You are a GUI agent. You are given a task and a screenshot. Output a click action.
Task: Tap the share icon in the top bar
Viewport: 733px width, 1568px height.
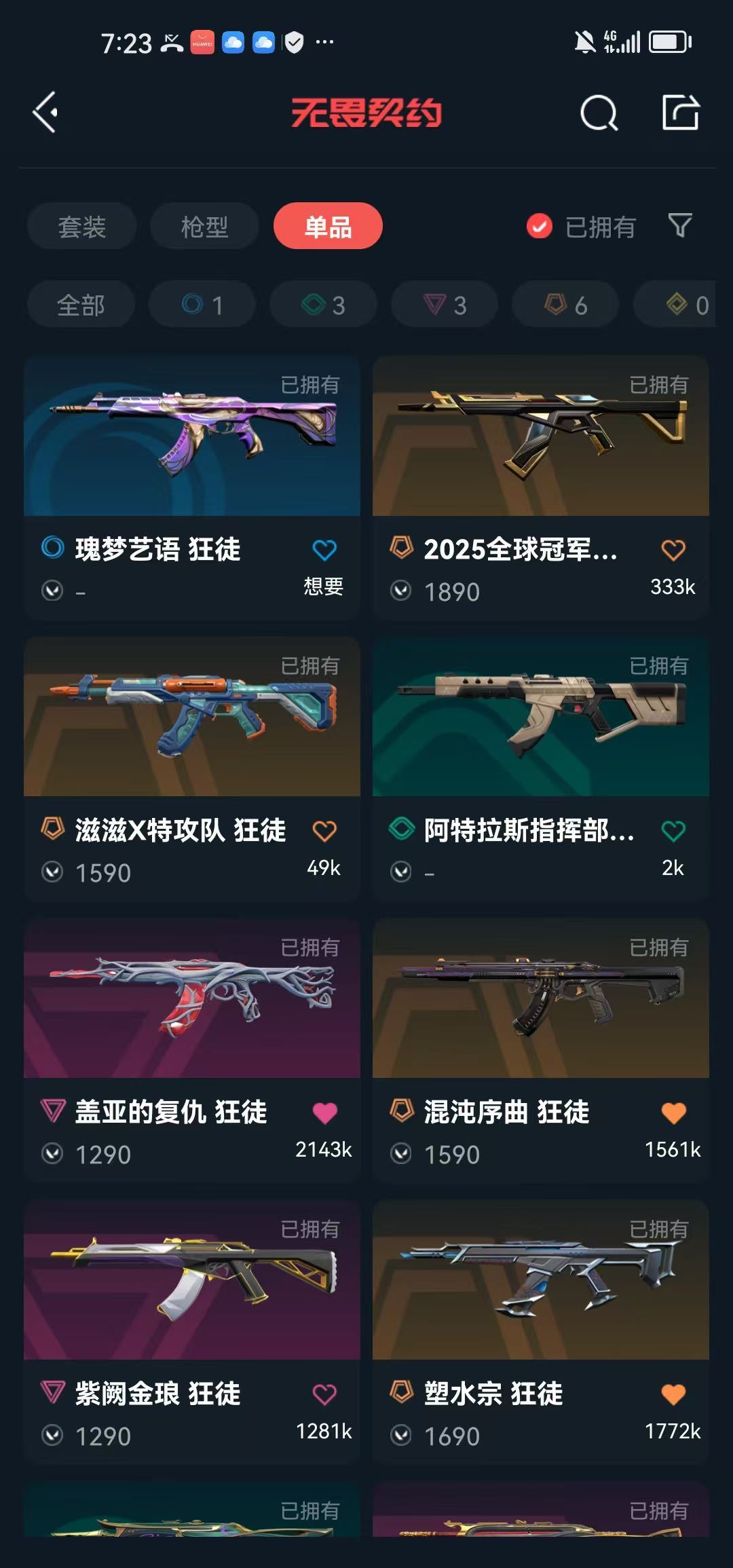click(x=680, y=112)
